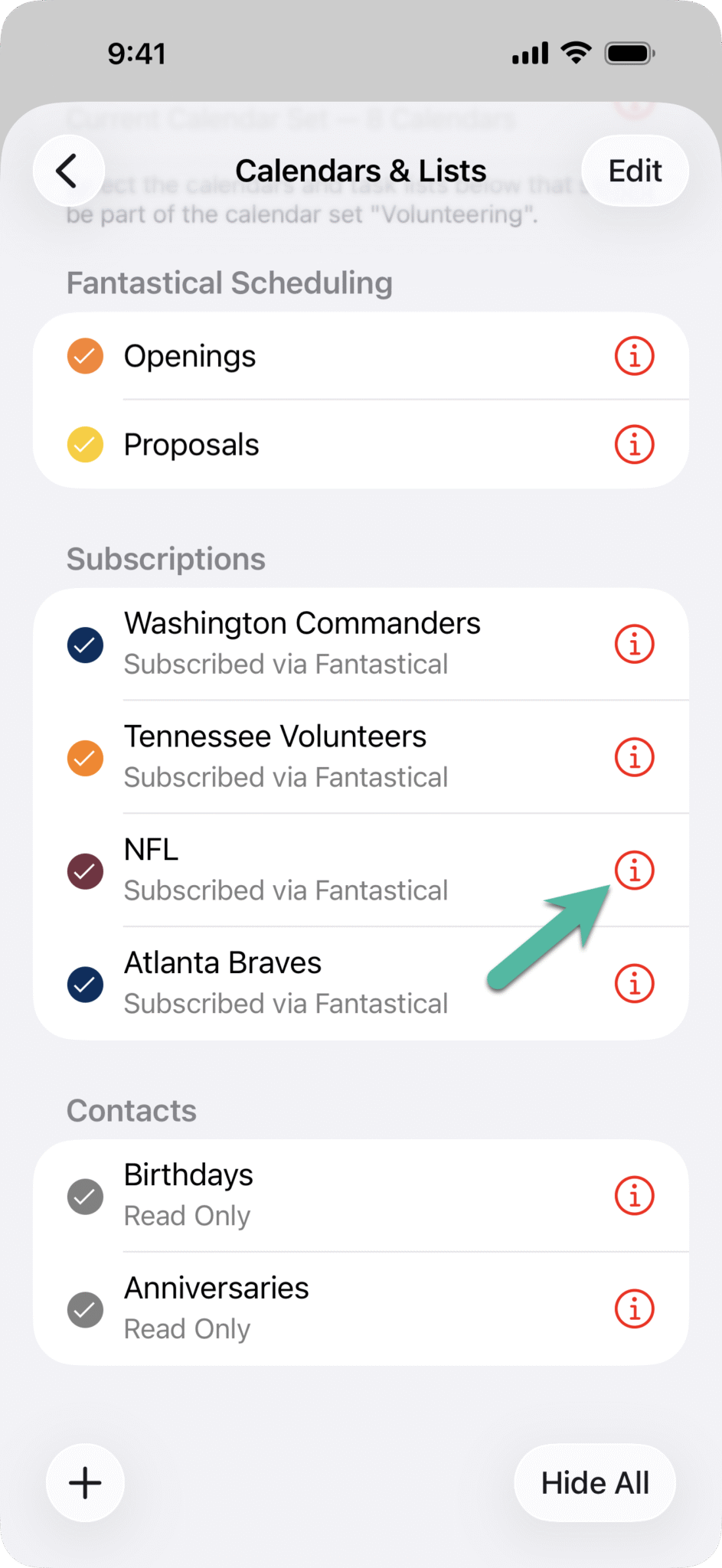View Washington Commanders subscription info
The width and height of the screenshot is (722, 1568).
coord(634,645)
